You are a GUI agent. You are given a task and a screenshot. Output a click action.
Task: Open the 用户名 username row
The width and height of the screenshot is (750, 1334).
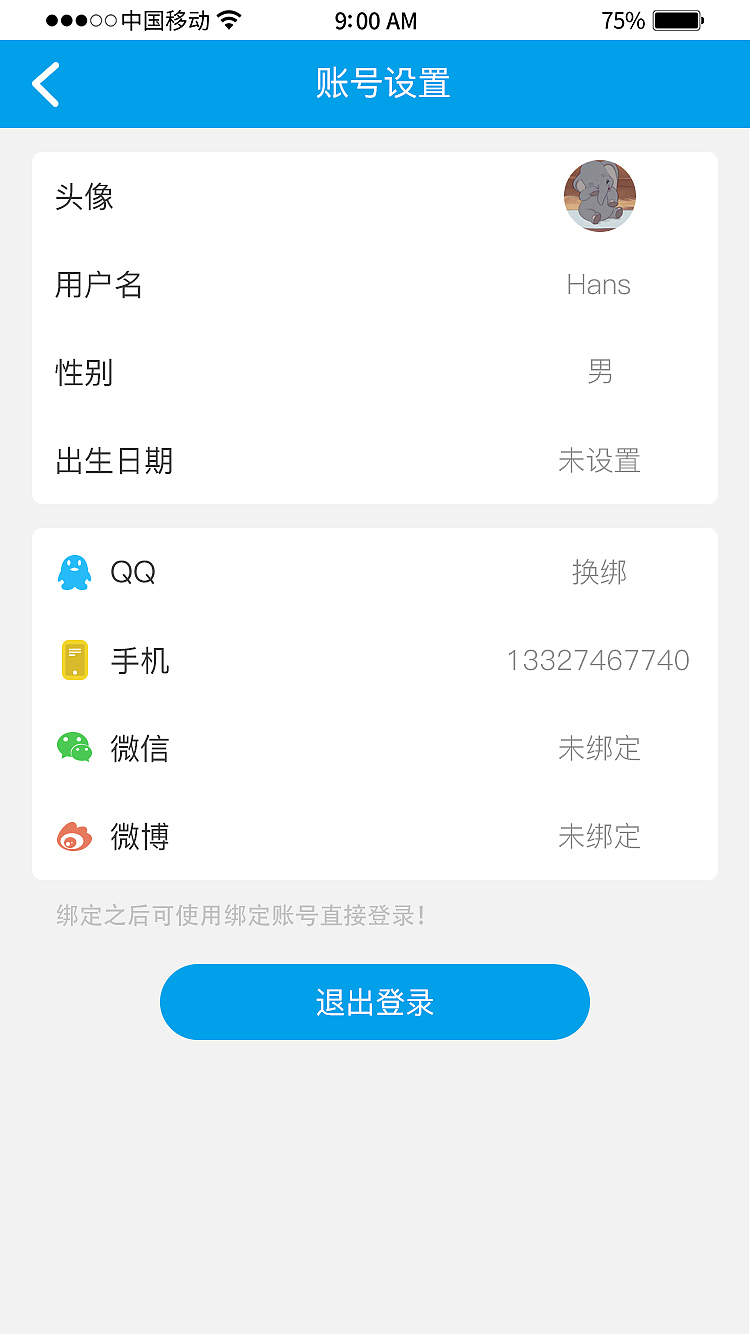pyautogui.click(x=375, y=284)
